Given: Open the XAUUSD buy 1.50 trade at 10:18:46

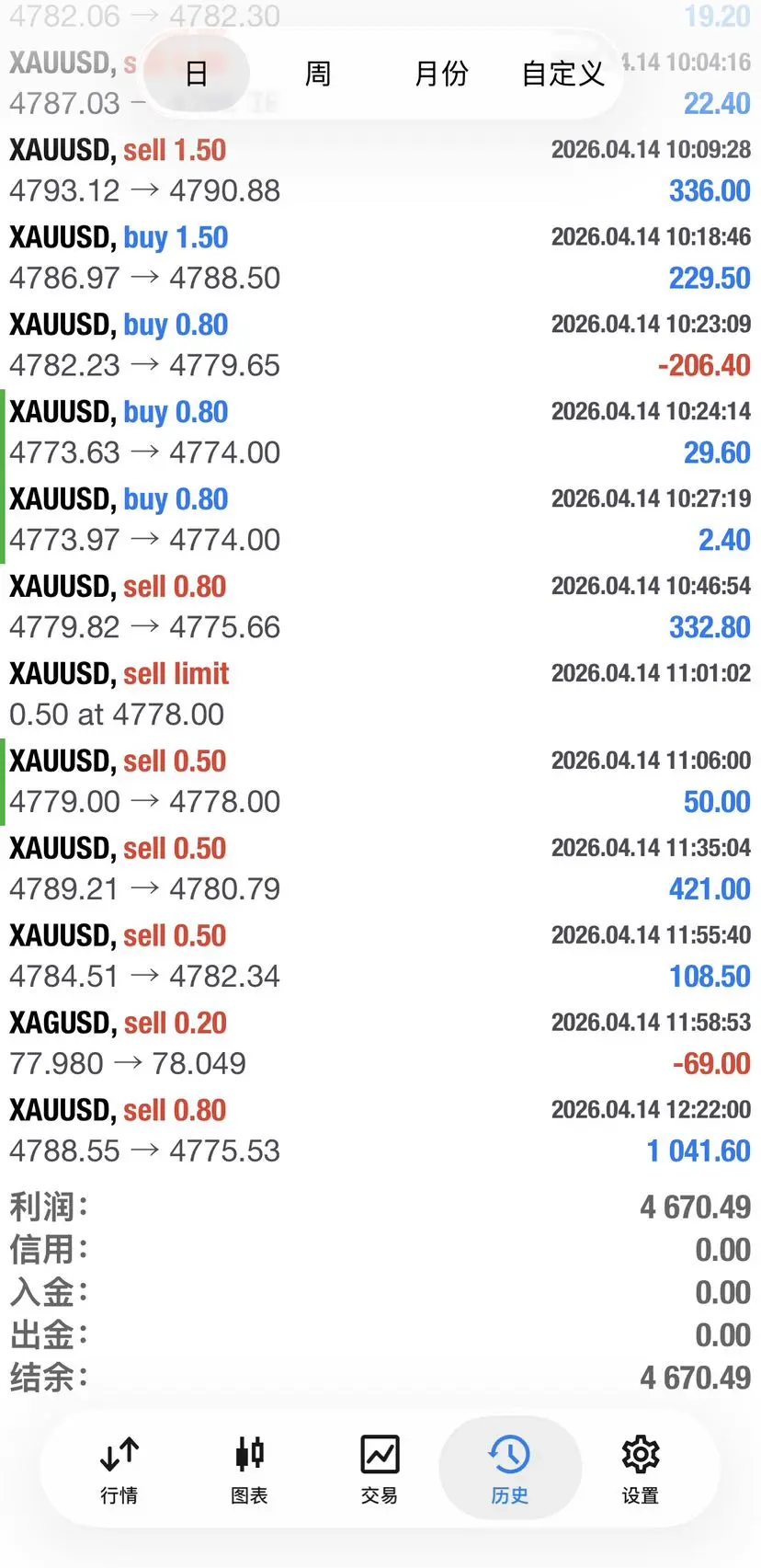Looking at the screenshot, I should pyautogui.click(x=380, y=258).
